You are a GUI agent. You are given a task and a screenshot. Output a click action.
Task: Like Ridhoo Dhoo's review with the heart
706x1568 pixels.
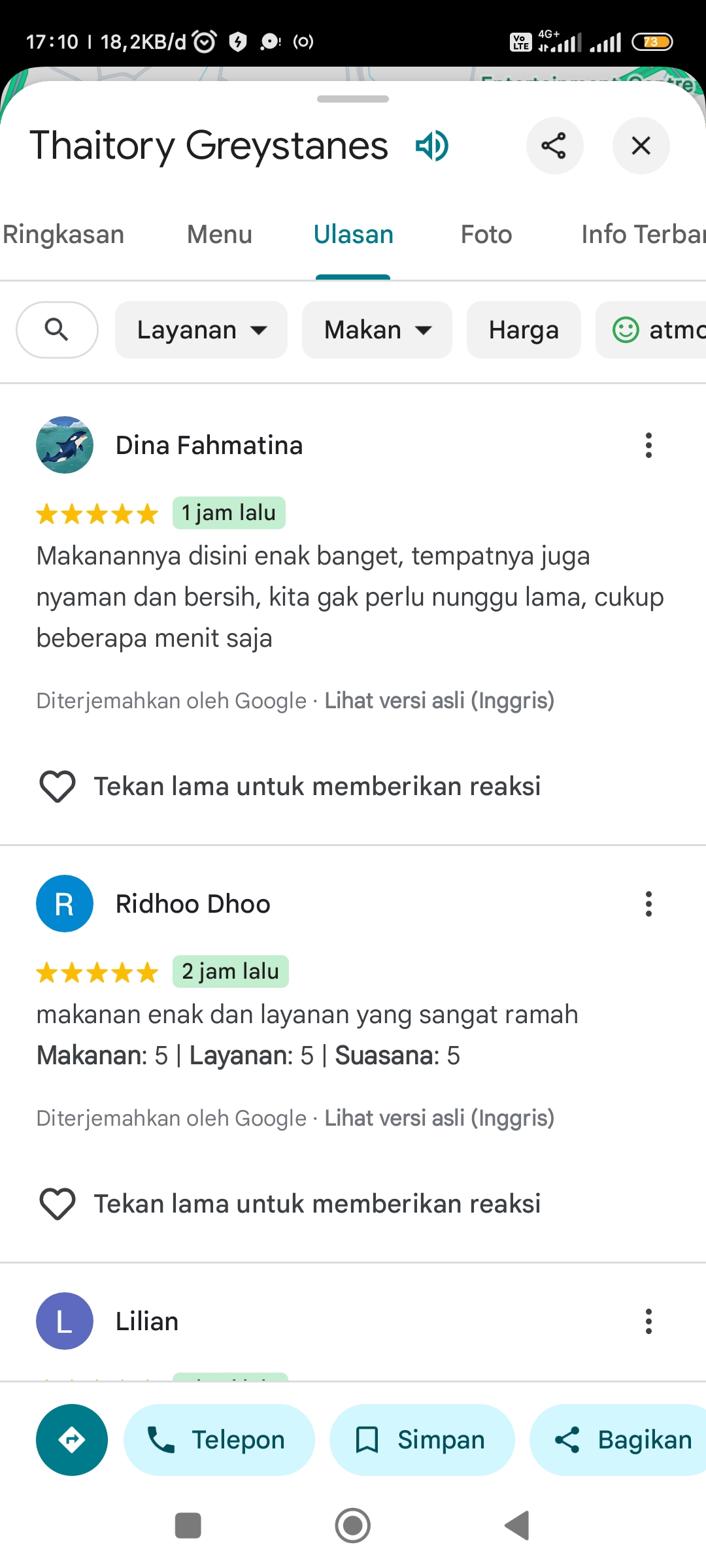tap(58, 1203)
